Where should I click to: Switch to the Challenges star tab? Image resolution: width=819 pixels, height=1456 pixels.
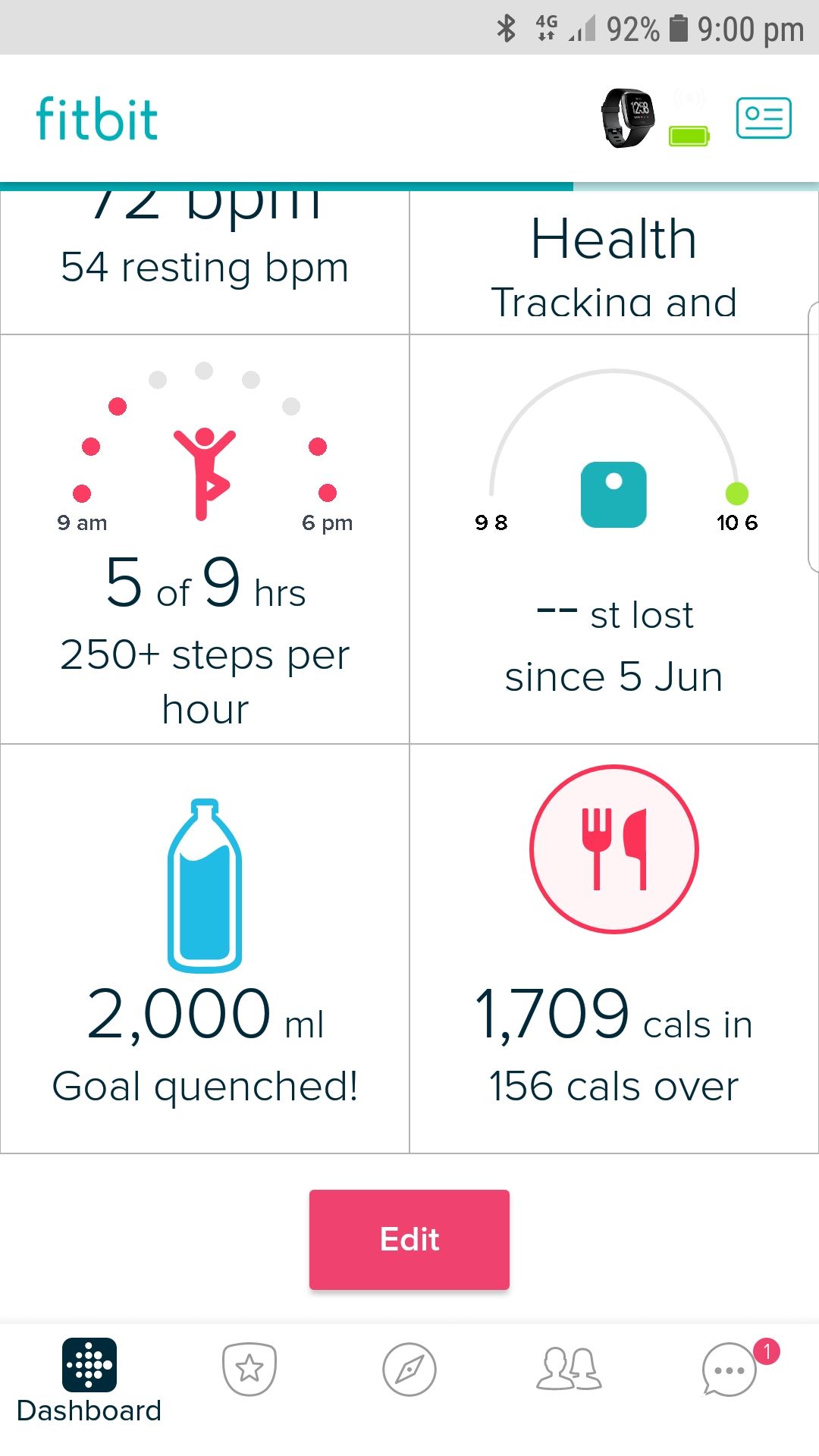tap(249, 1370)
